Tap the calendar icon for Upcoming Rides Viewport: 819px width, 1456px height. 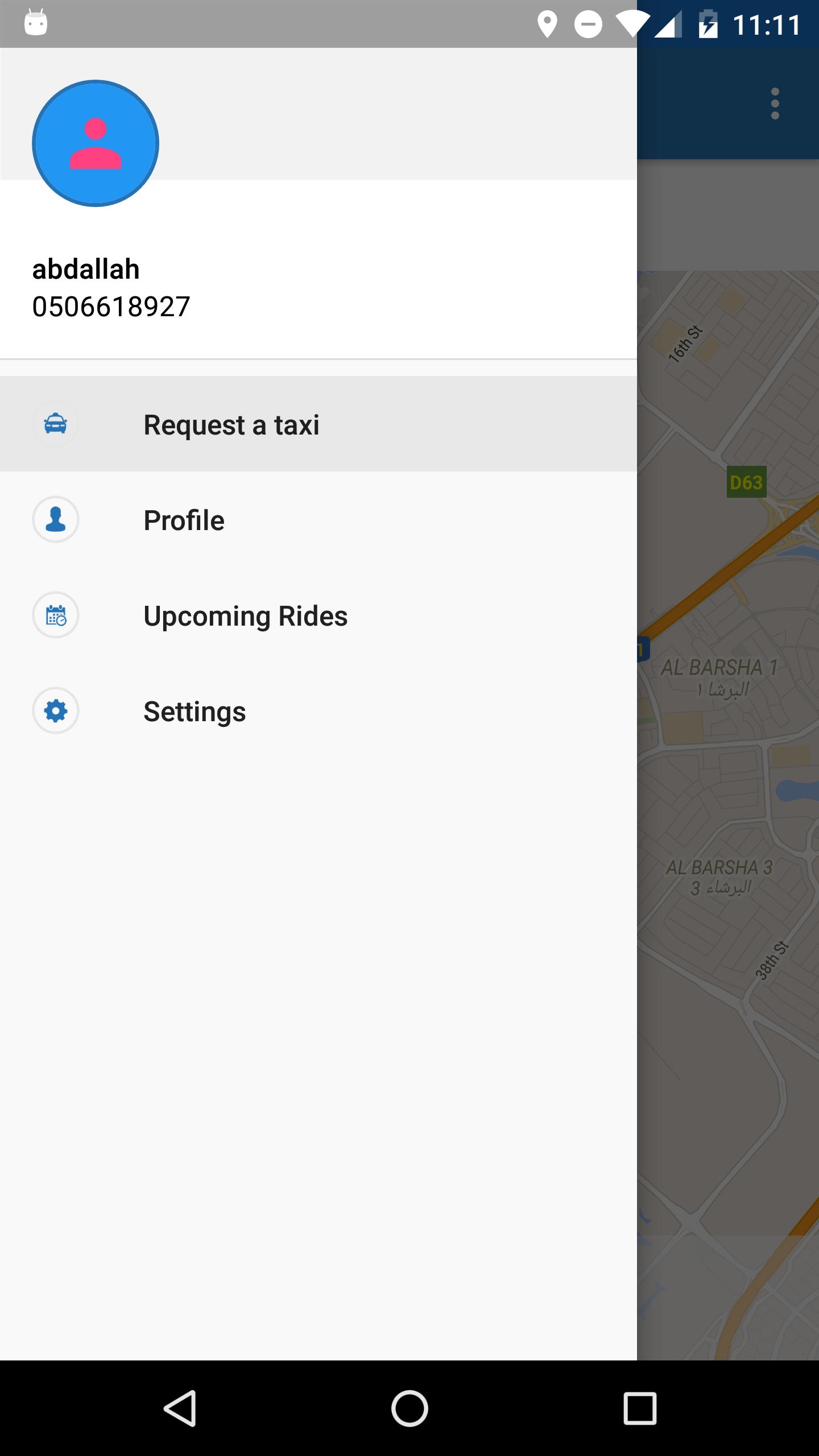point(55,615)
